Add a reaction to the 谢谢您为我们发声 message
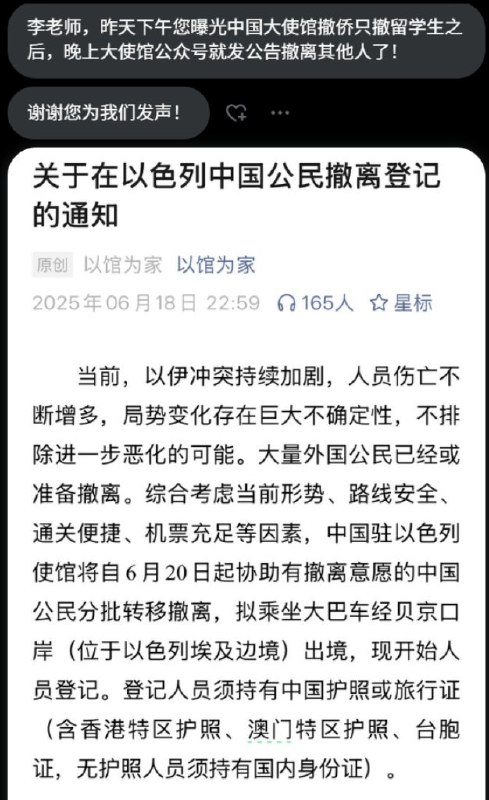The height and width of the screenshot is (800, 489). click(x=236, y=113)
